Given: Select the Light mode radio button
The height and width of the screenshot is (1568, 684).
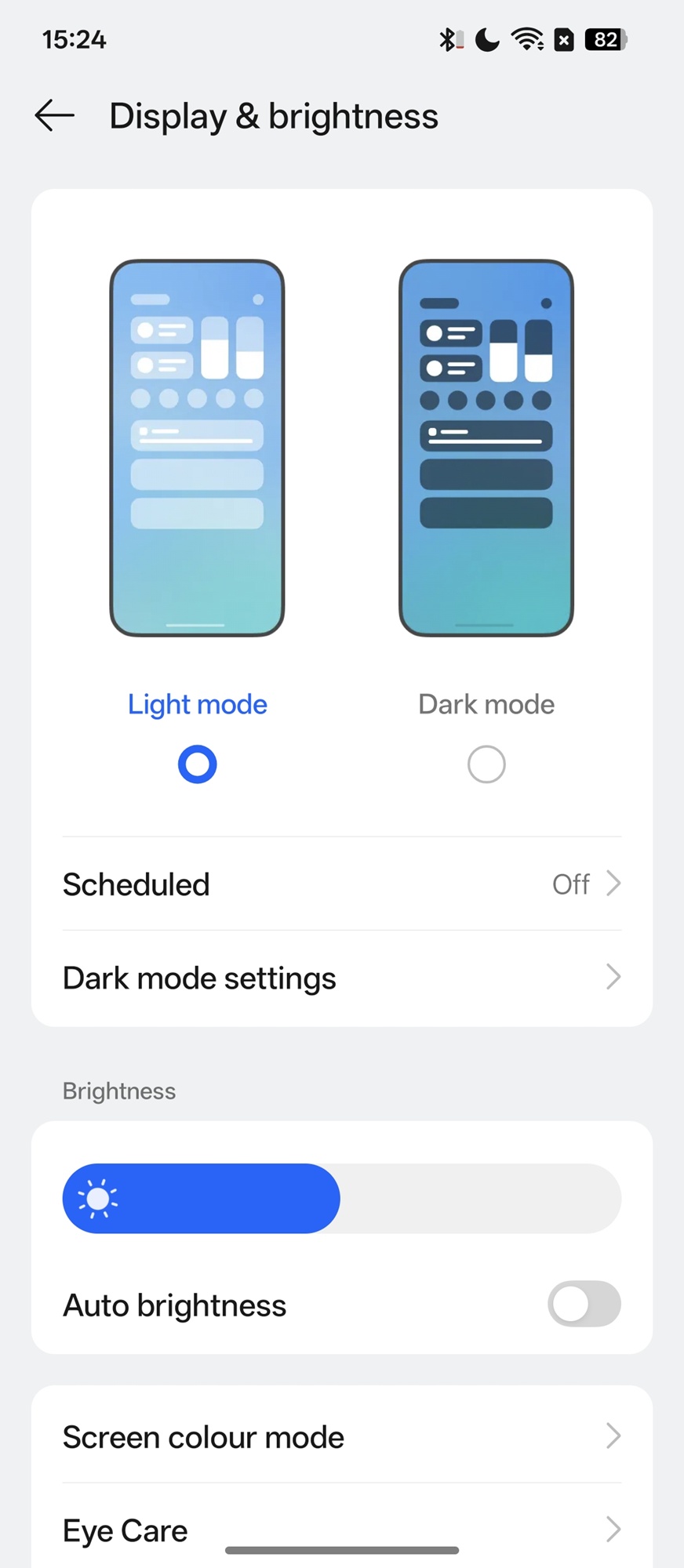Looking at the screenshot, I should 197,764.
